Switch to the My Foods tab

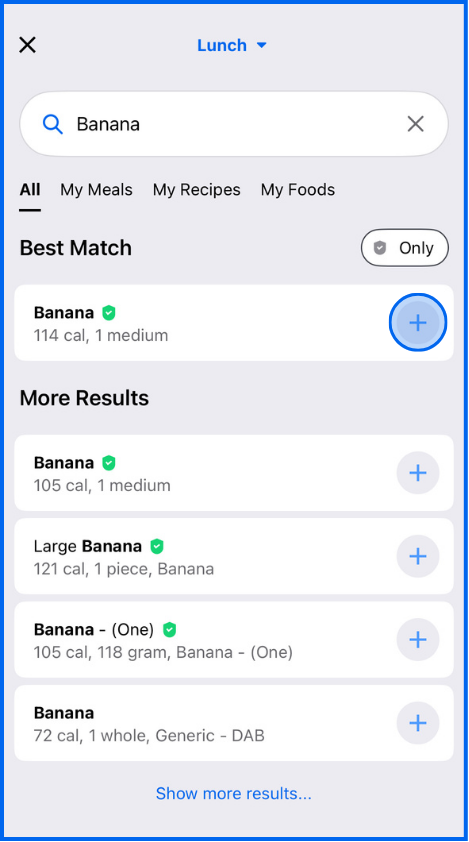point(298,190)
